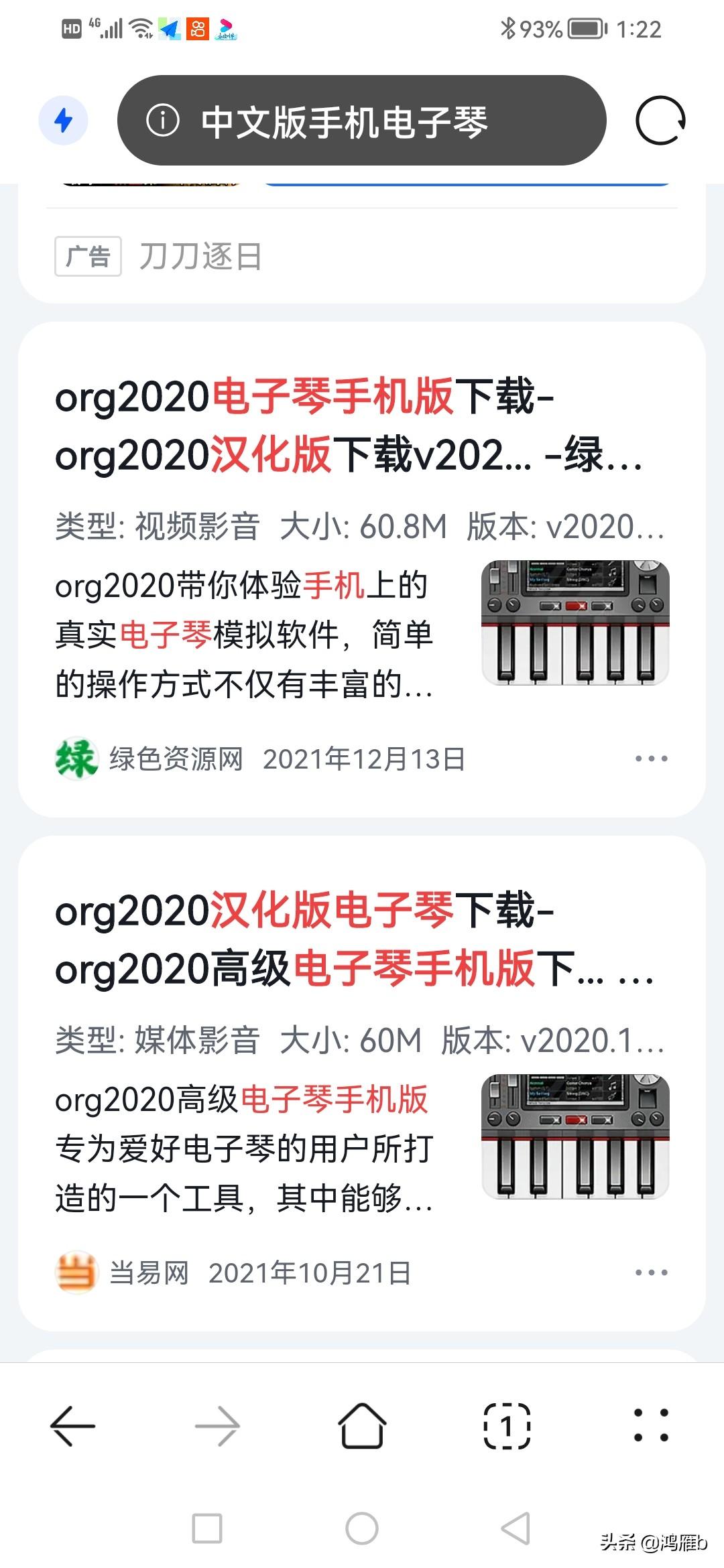
Task: Open recent apps with the square button
Action: 207,1528
